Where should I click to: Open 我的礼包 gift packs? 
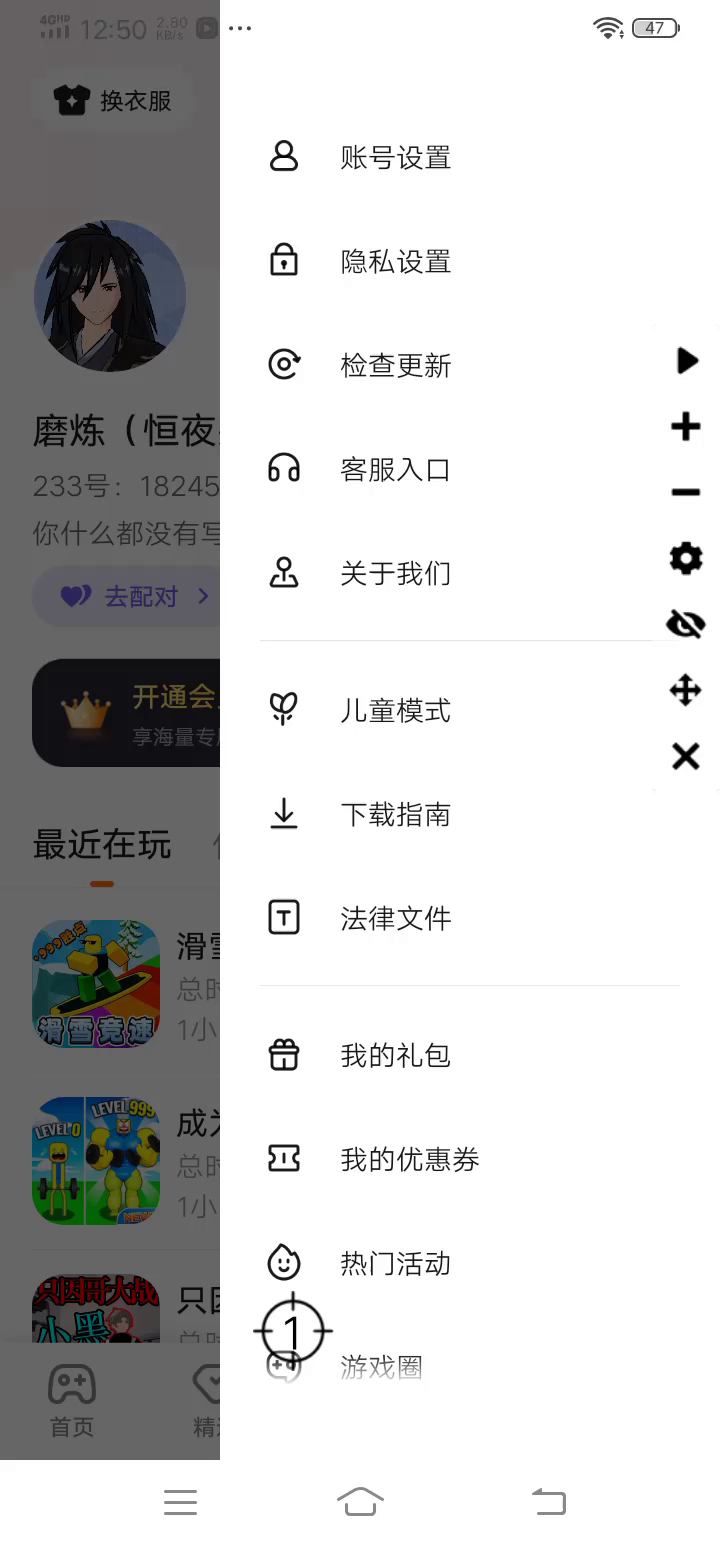pos(395,1056)
